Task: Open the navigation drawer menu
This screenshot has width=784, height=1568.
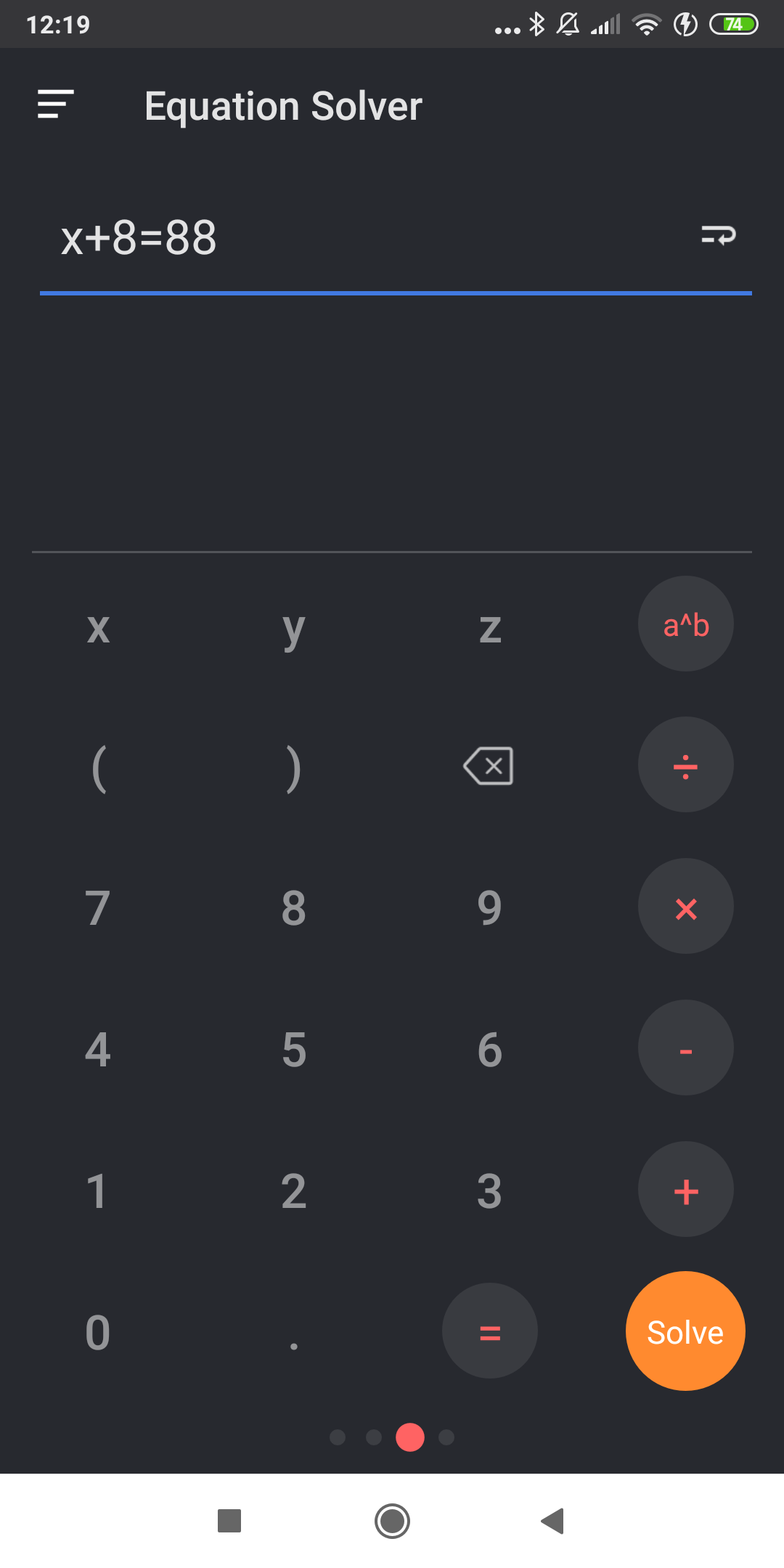Action: pos(56,105)
